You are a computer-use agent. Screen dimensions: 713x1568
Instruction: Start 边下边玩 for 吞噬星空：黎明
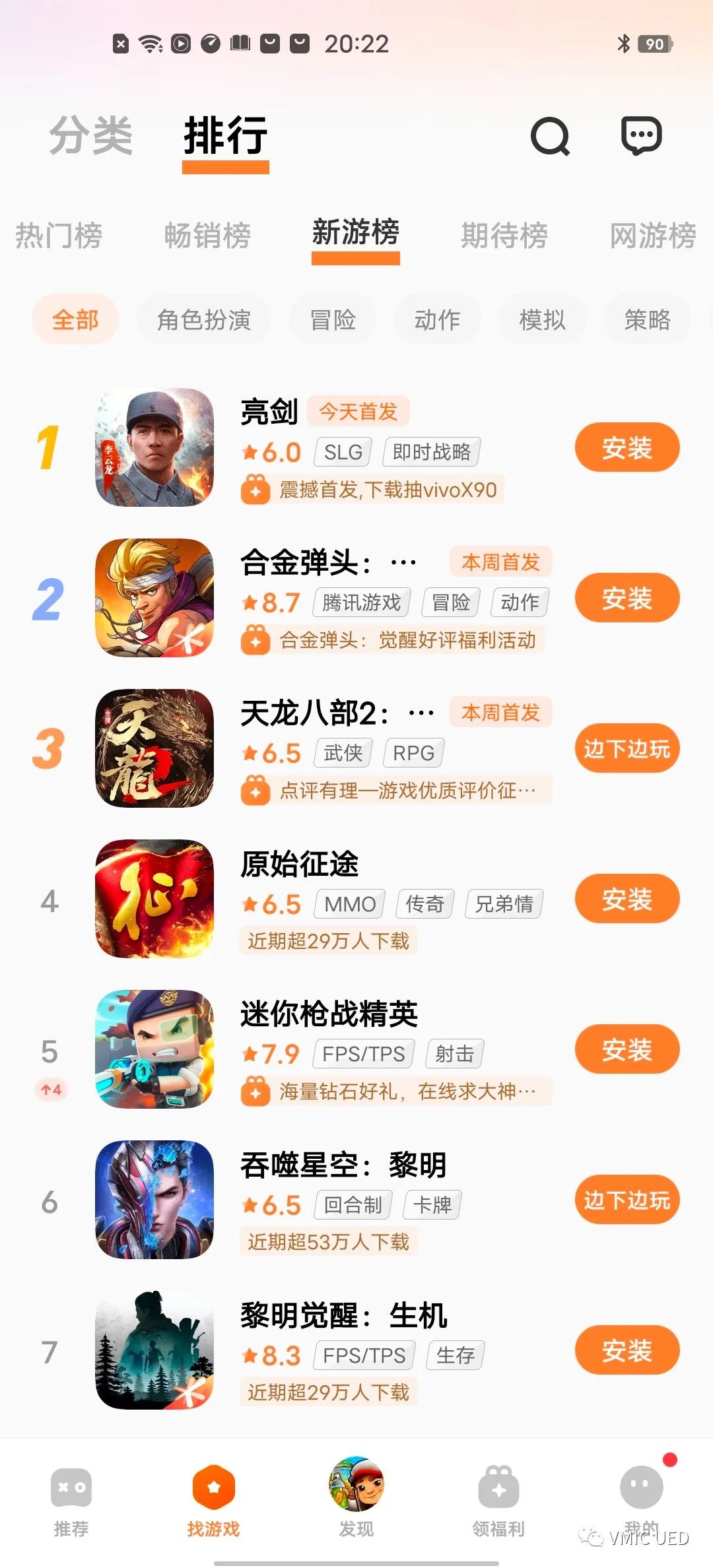click(627, 1200)
